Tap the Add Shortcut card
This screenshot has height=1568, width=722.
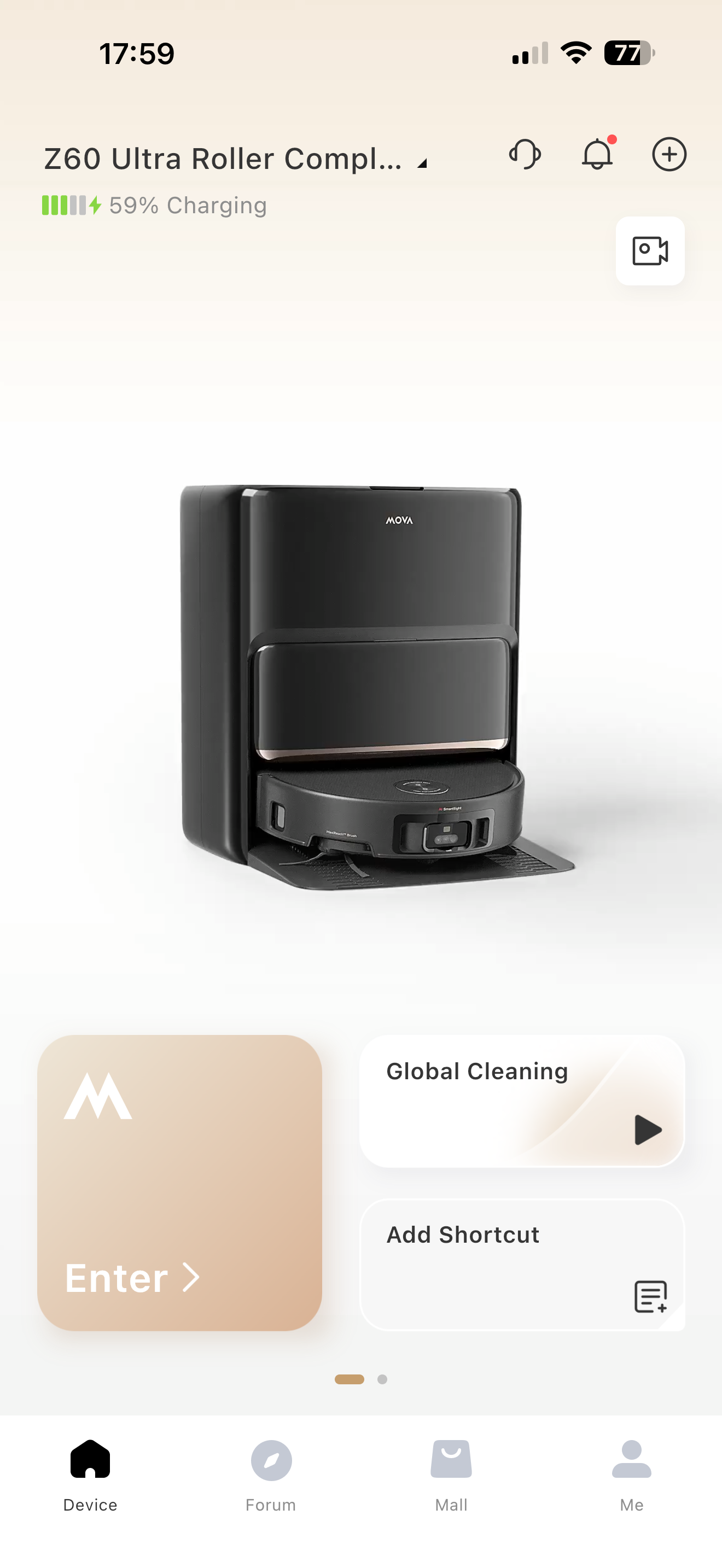(522, 1264)
